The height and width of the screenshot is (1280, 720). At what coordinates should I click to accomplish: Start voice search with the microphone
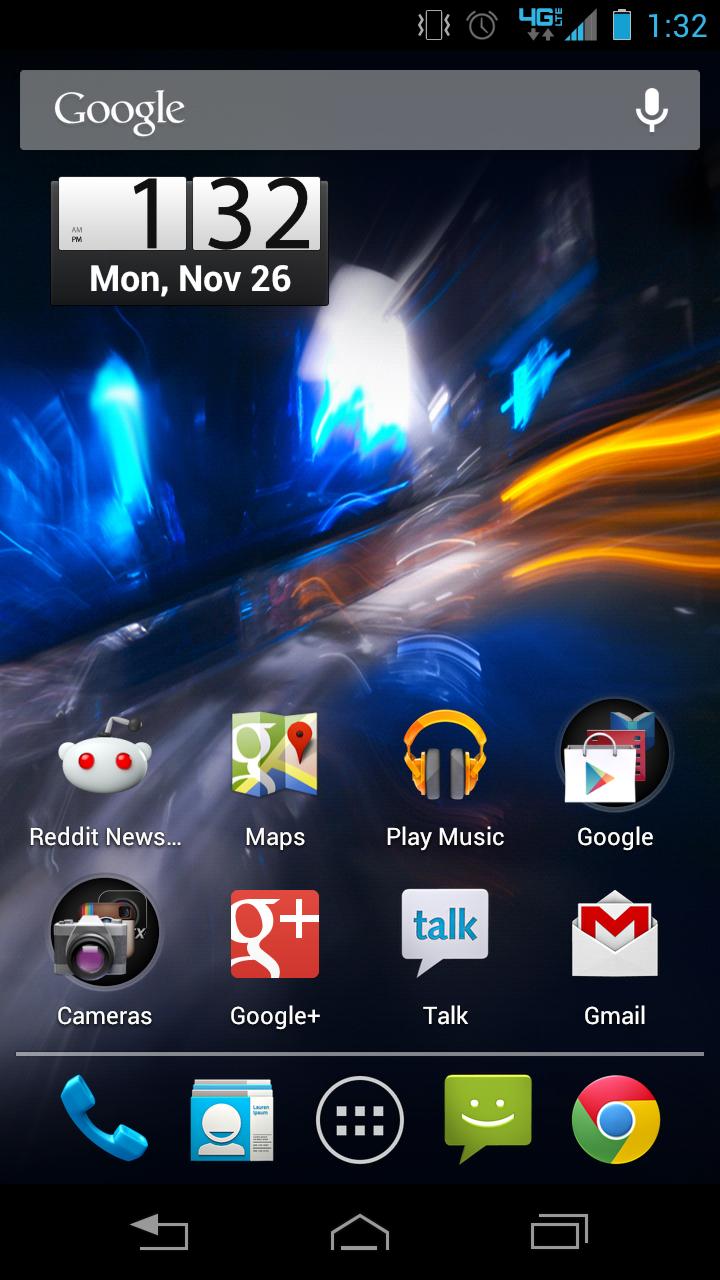point(652,110)
